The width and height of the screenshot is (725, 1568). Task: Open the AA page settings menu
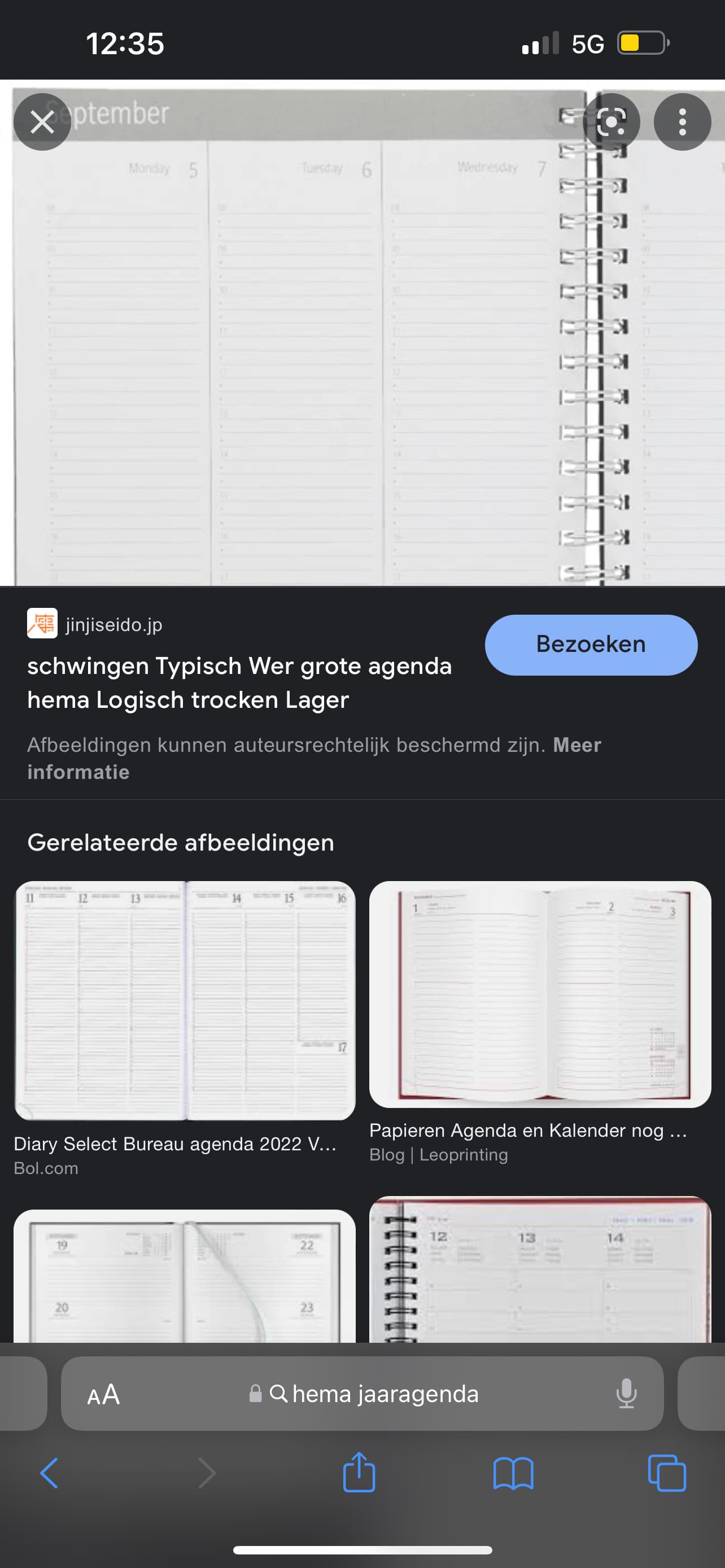coord(103,1394)
